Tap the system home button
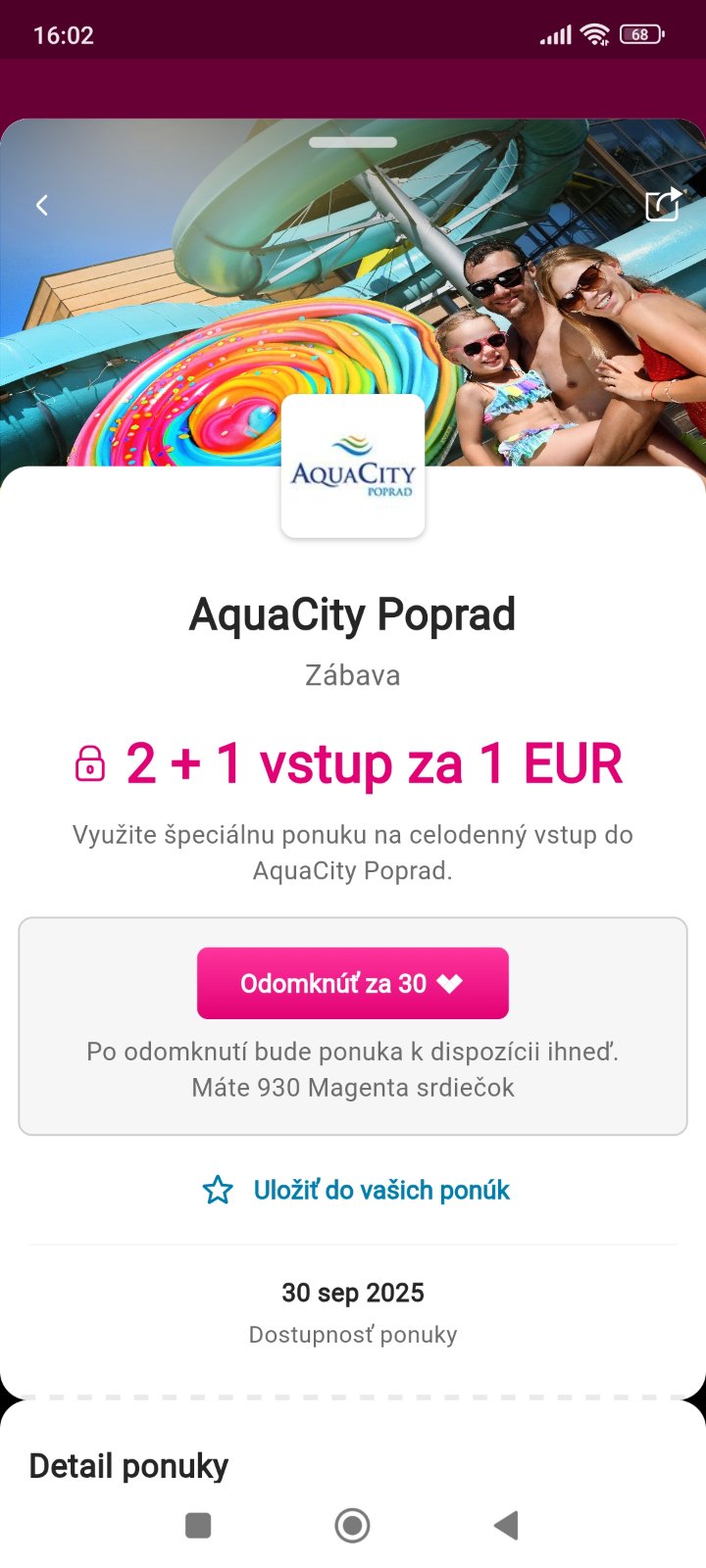 tap(352, 1525)
